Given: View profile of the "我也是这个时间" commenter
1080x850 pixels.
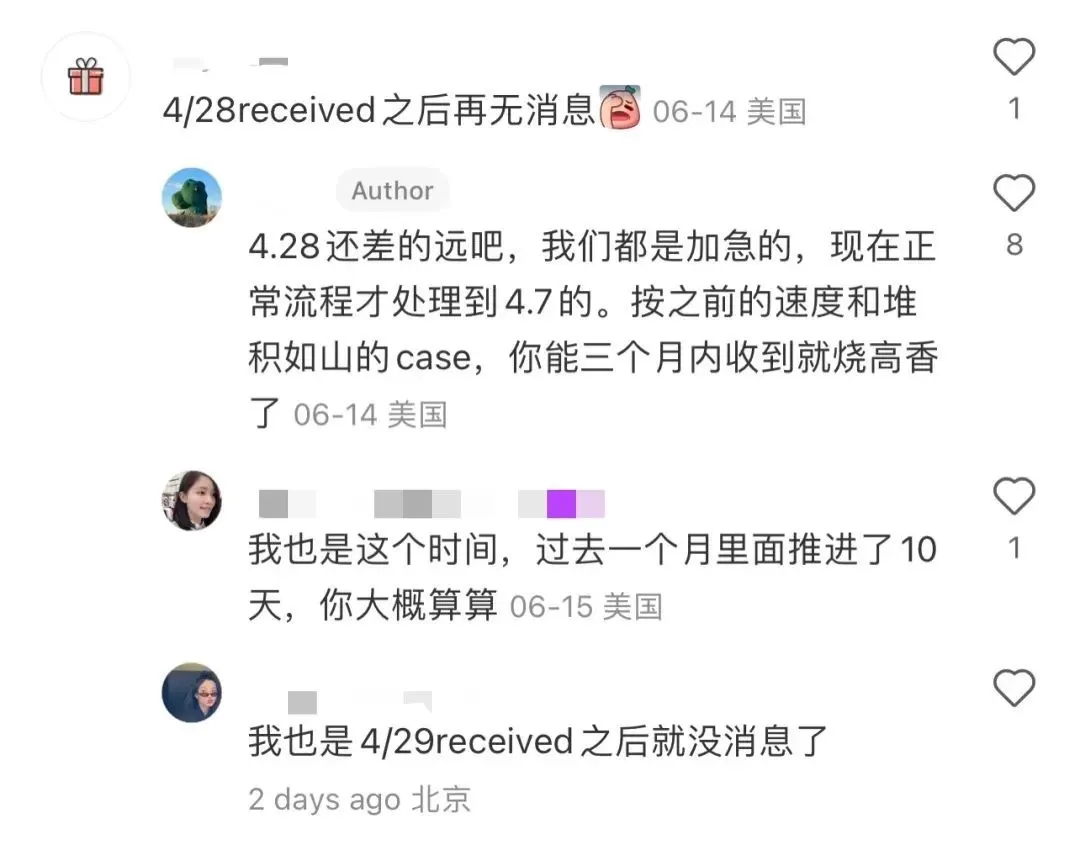Looking at the screenshot, I should click(192, 500).
